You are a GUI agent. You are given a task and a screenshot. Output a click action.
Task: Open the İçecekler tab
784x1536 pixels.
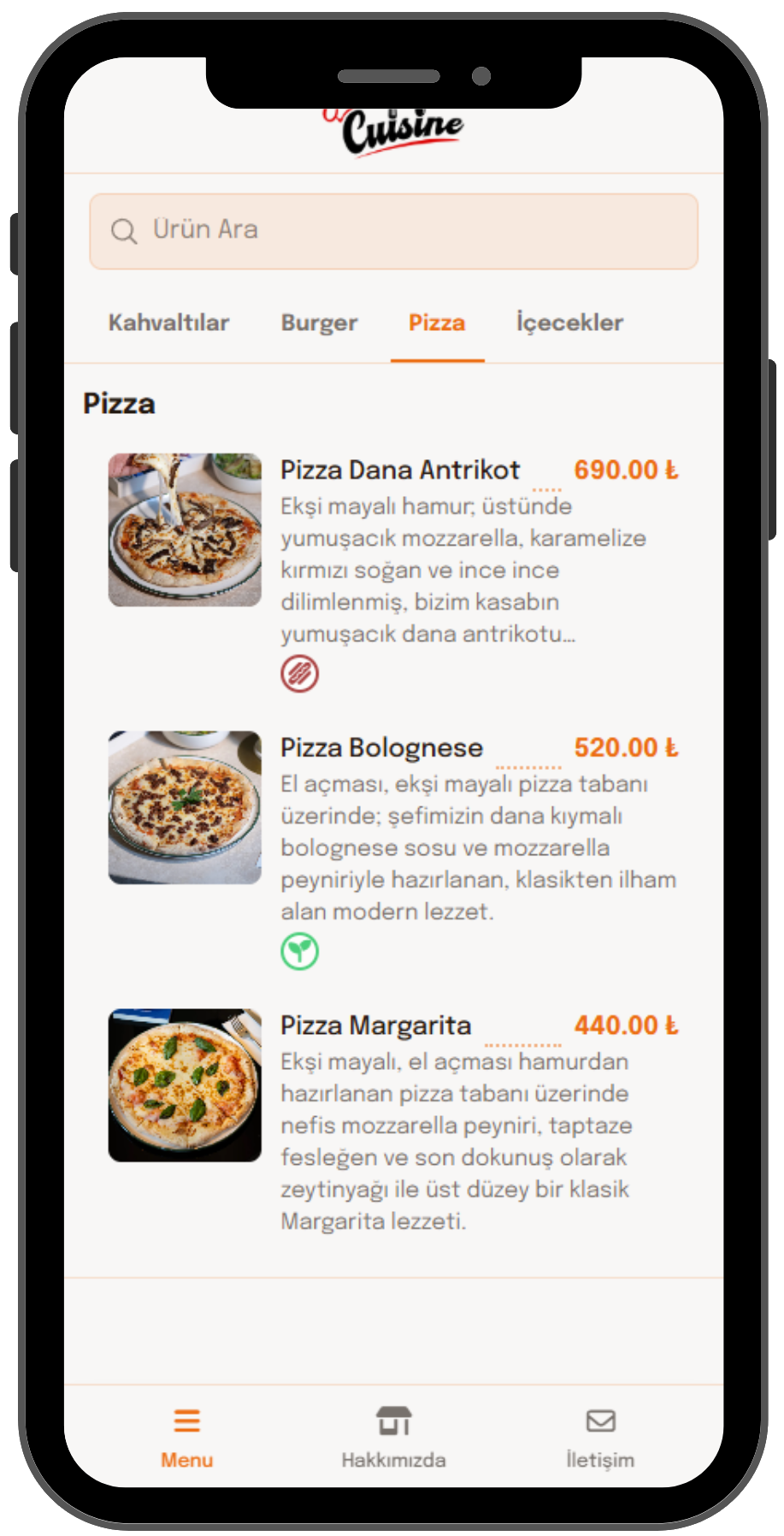tap(569, 323)
